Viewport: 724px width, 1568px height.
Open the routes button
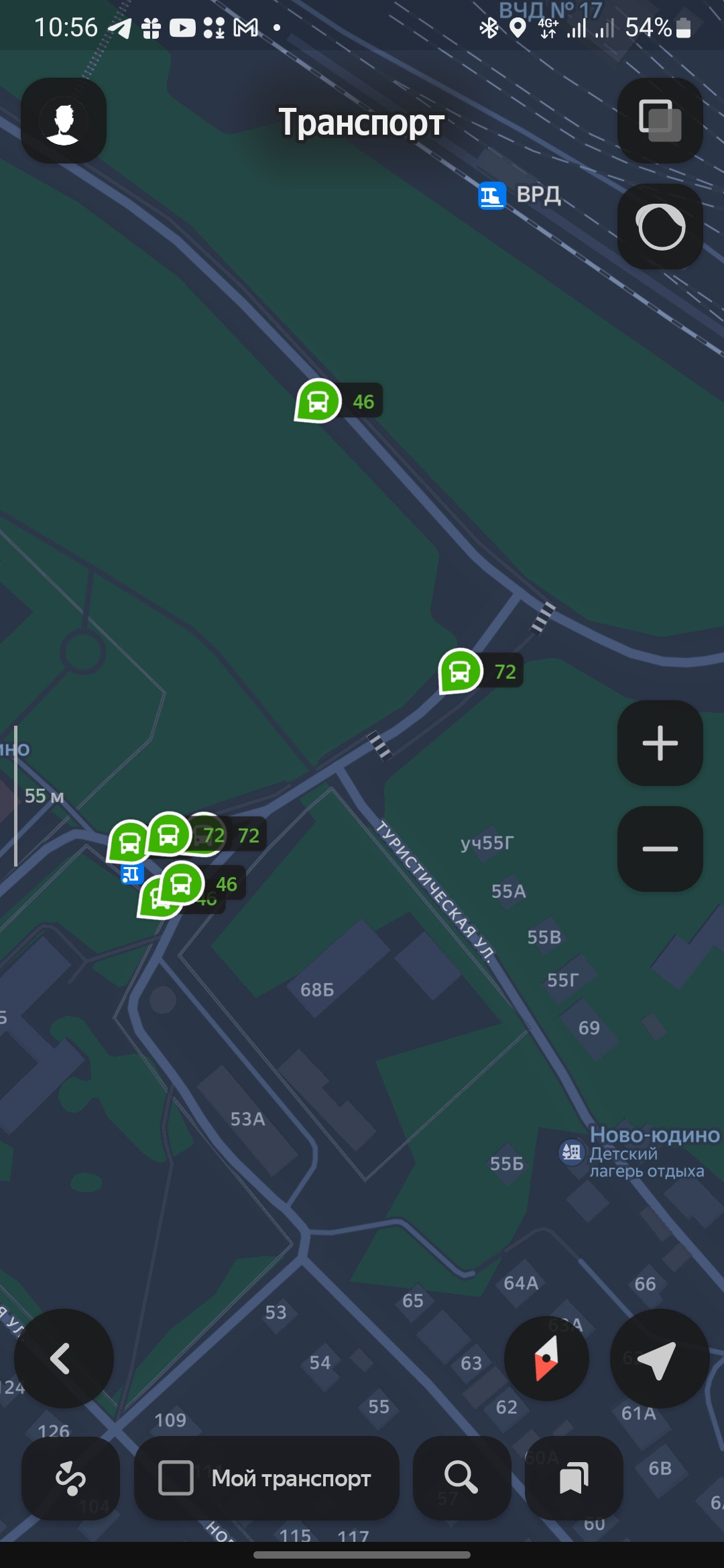pos(70,1478)
